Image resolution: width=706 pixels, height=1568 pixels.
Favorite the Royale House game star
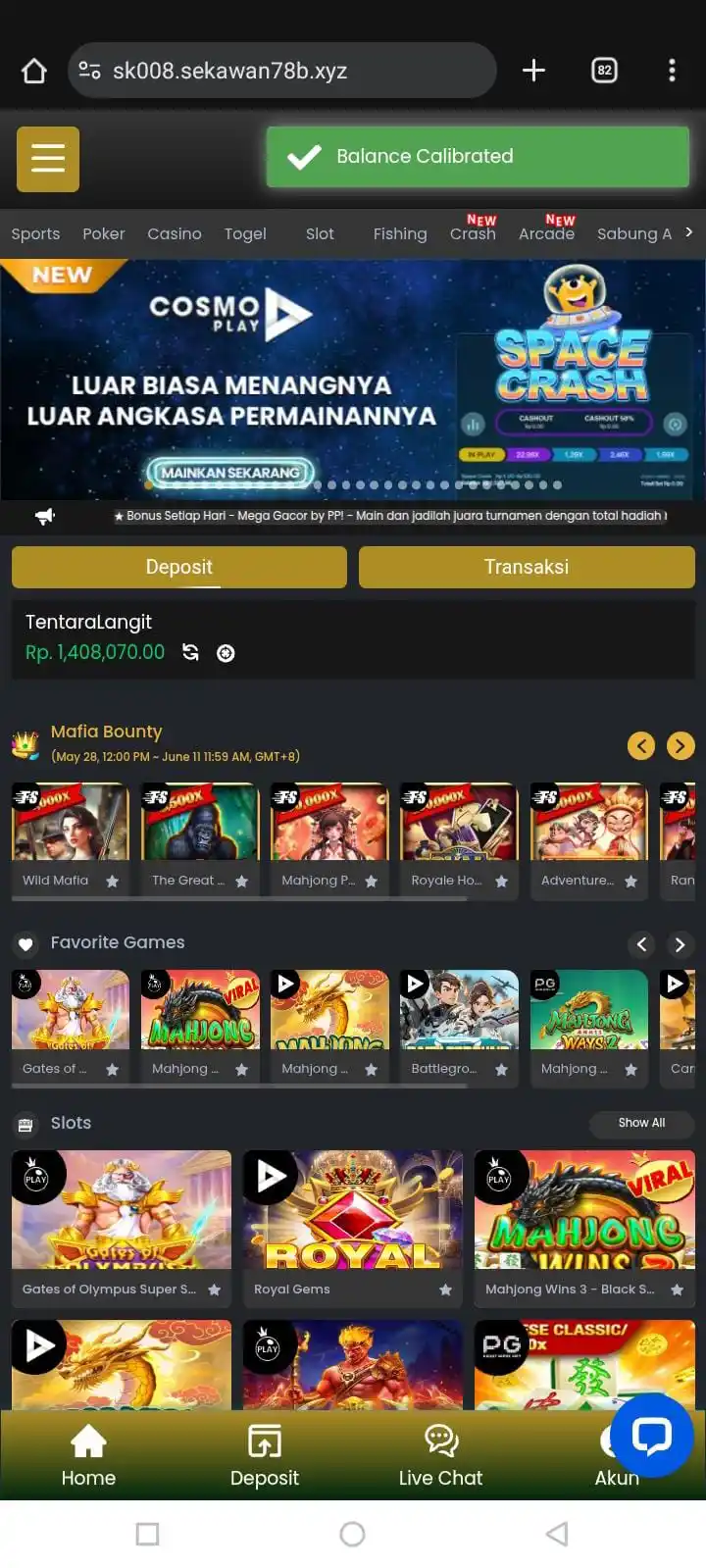point(501,882)
